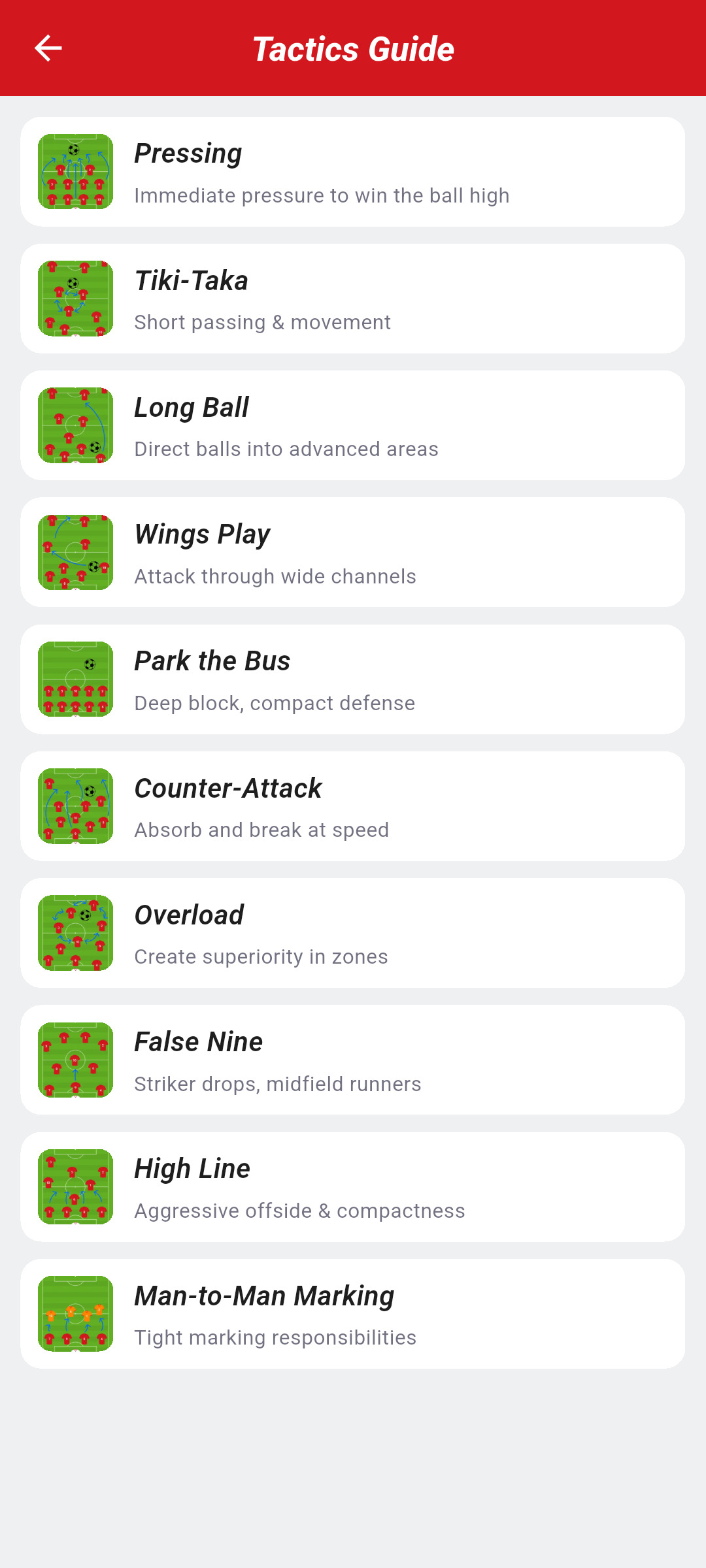This screenshot has height=1568, width=706.
Task: Show the Counter-Attack tactic
Action: [353, 806]
